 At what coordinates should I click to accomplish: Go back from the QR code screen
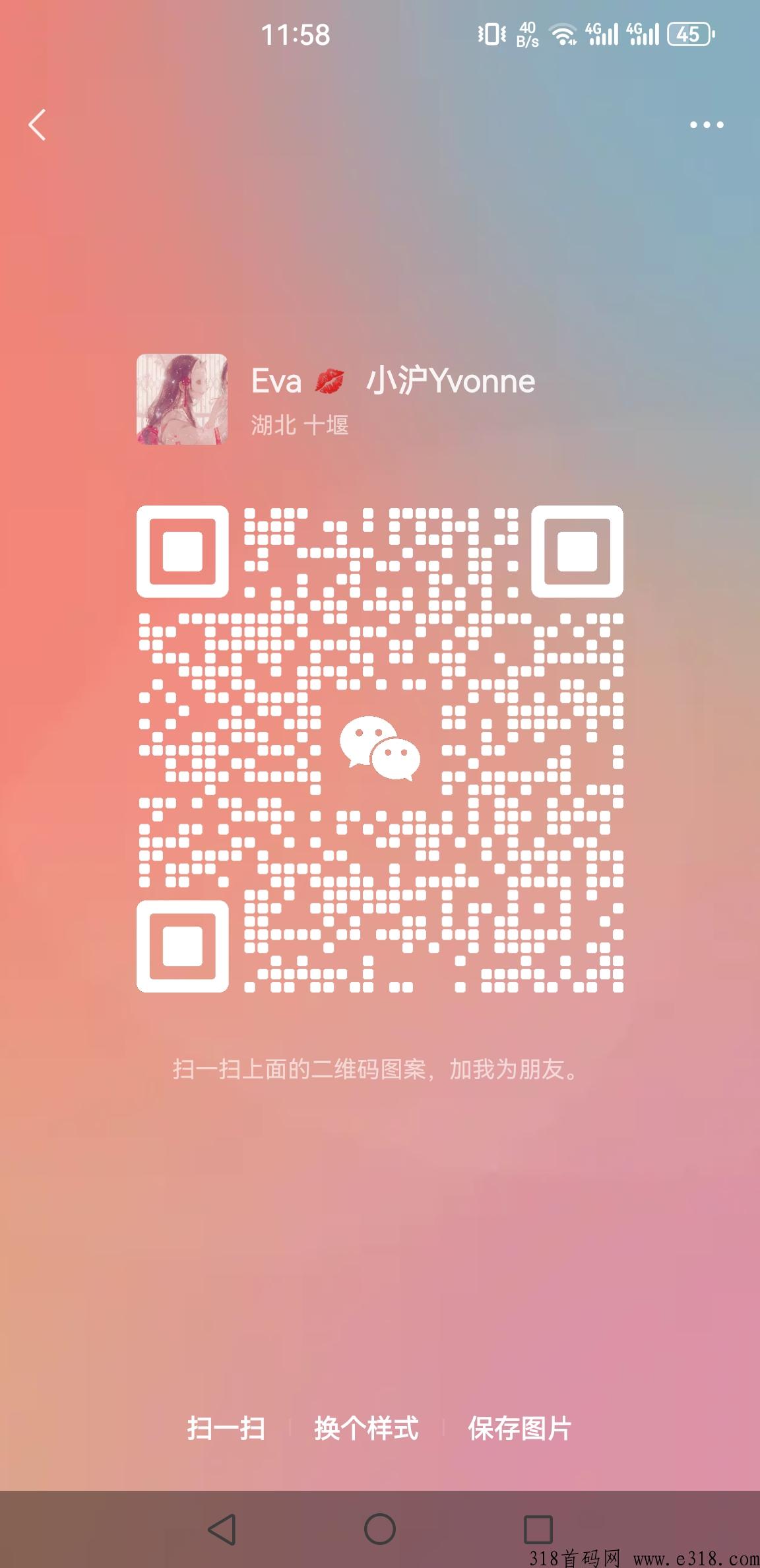tap(38, 125)
